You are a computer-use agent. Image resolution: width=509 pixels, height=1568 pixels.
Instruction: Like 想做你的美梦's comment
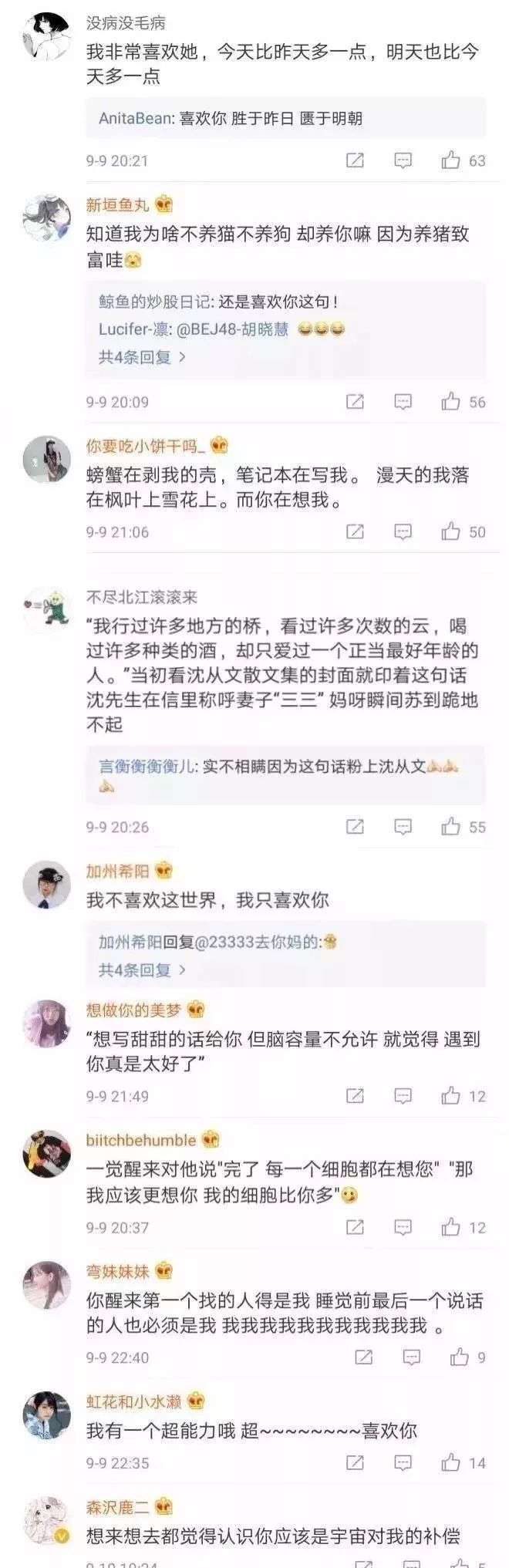451,1096
